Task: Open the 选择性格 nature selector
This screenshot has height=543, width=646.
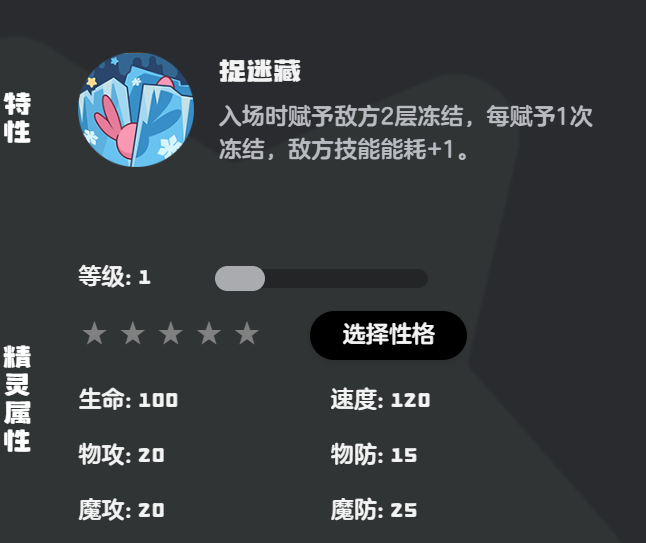Action: (388, 335)
